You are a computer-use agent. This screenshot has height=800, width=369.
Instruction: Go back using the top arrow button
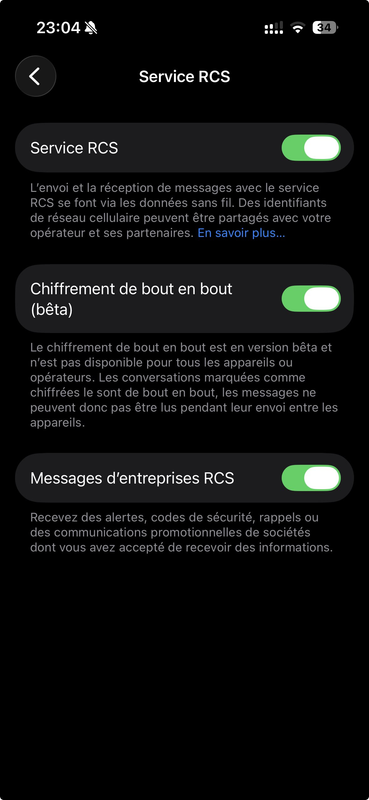point(35,76)
